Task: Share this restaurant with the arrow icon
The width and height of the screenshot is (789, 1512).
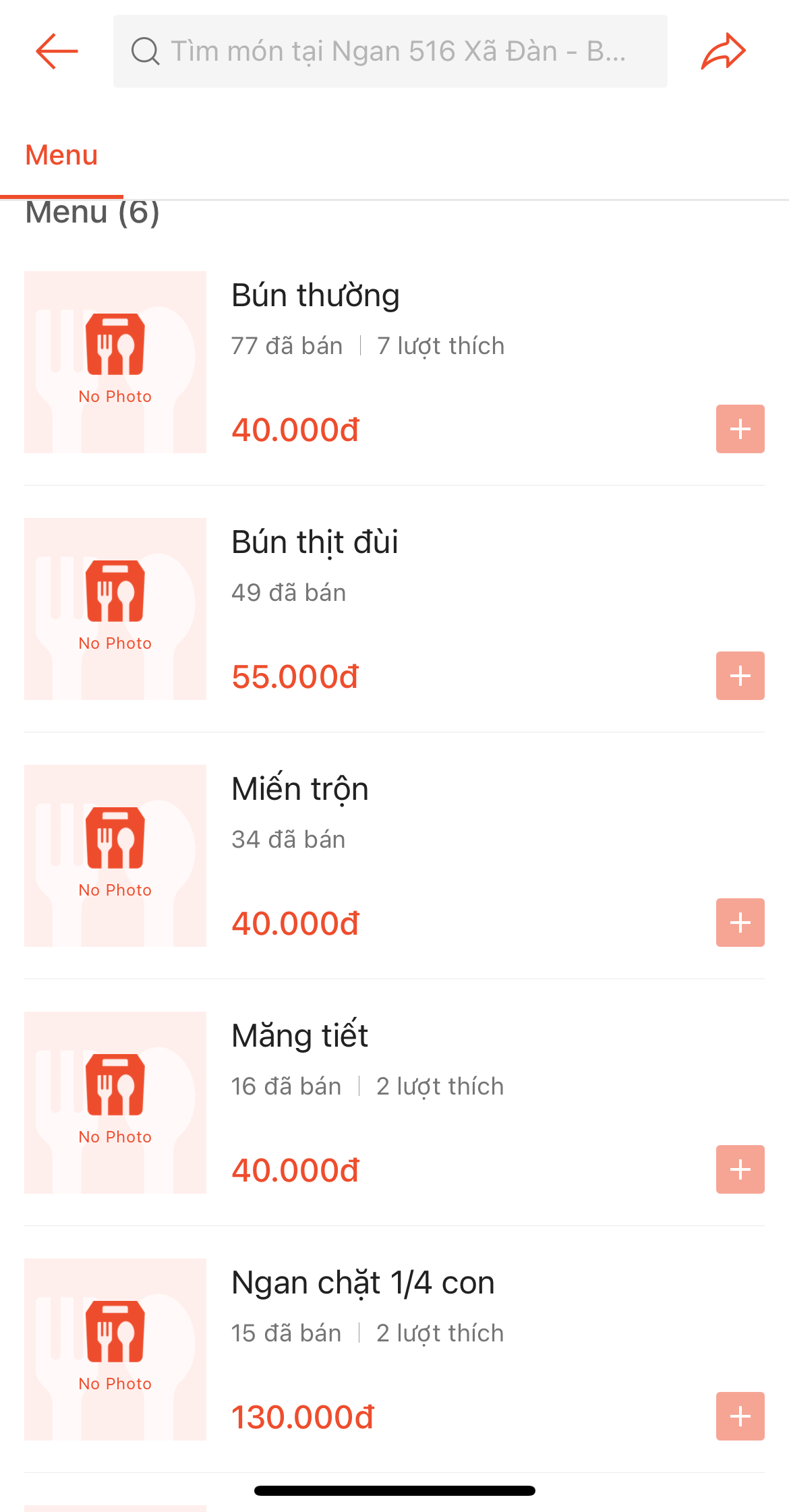Action: coord(723,51)
